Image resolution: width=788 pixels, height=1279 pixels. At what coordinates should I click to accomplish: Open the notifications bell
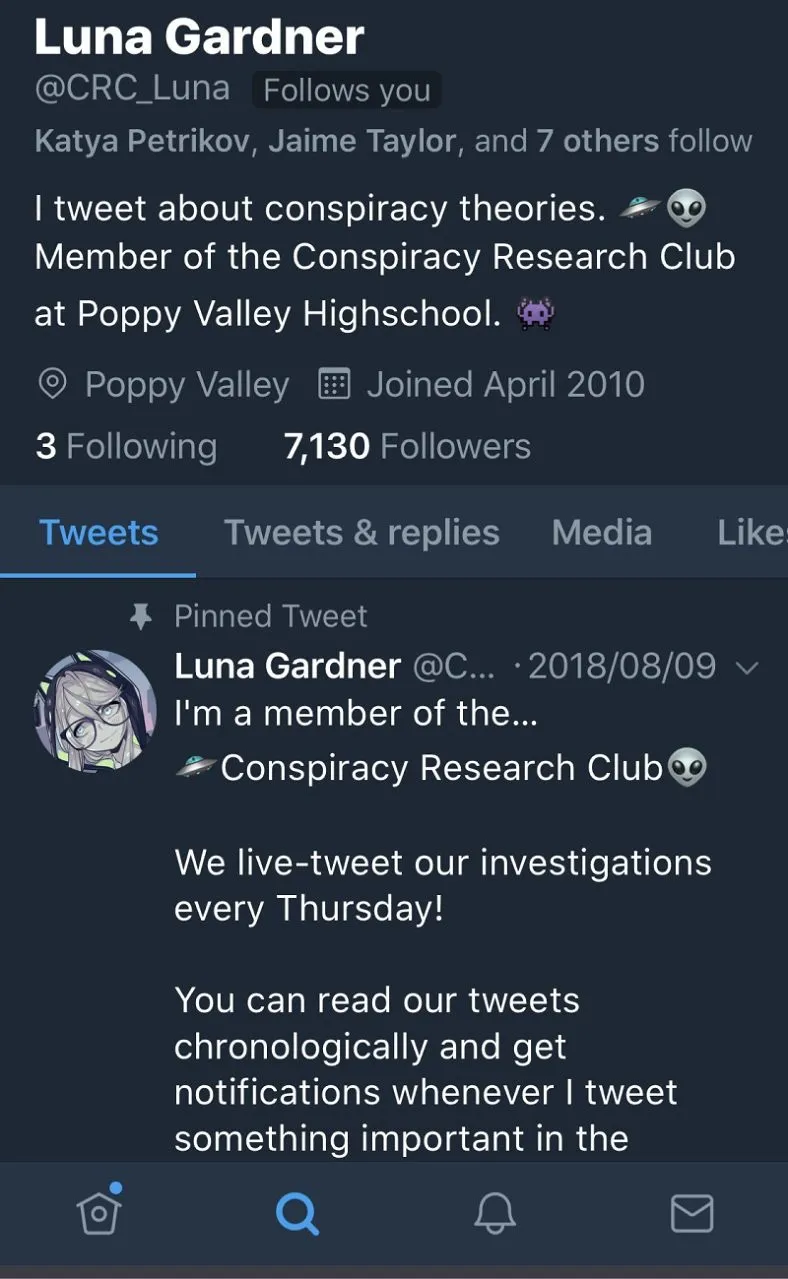coord(494,1215)
